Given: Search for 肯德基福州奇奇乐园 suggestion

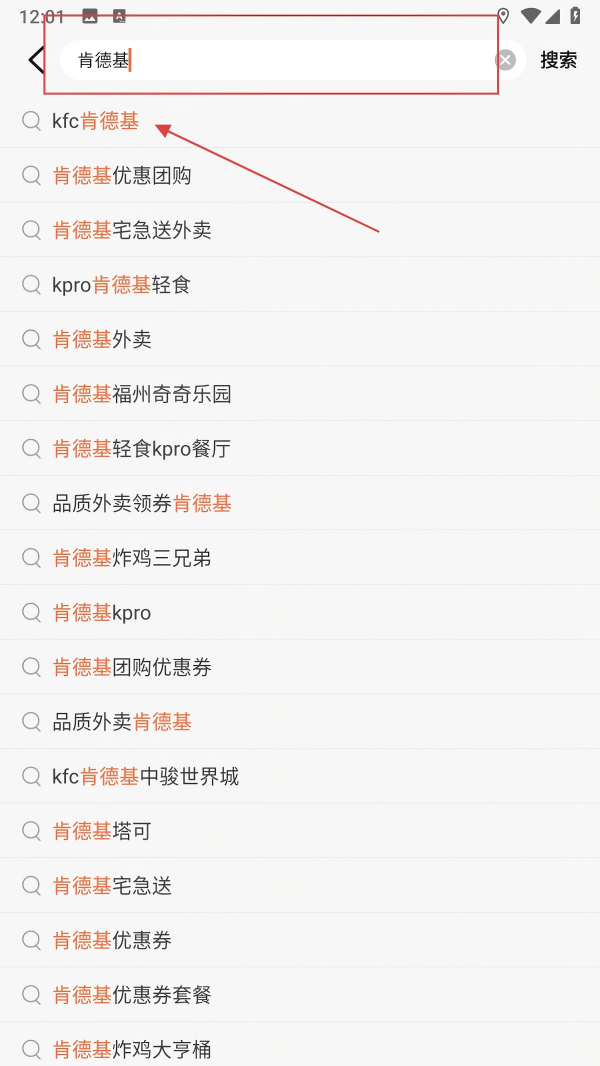Looking at the screenshot, I should click(142, 395).
